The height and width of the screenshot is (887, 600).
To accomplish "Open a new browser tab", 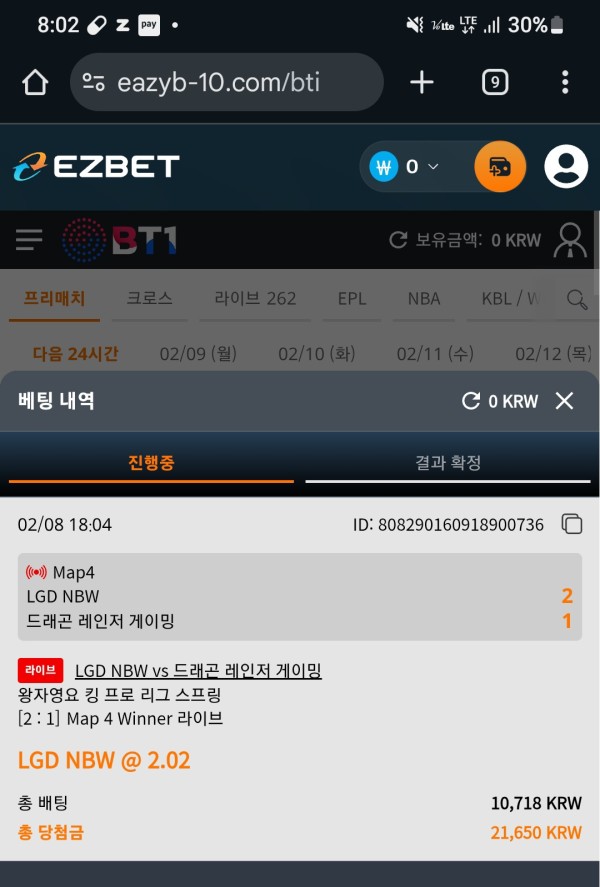I will point(422,82).
